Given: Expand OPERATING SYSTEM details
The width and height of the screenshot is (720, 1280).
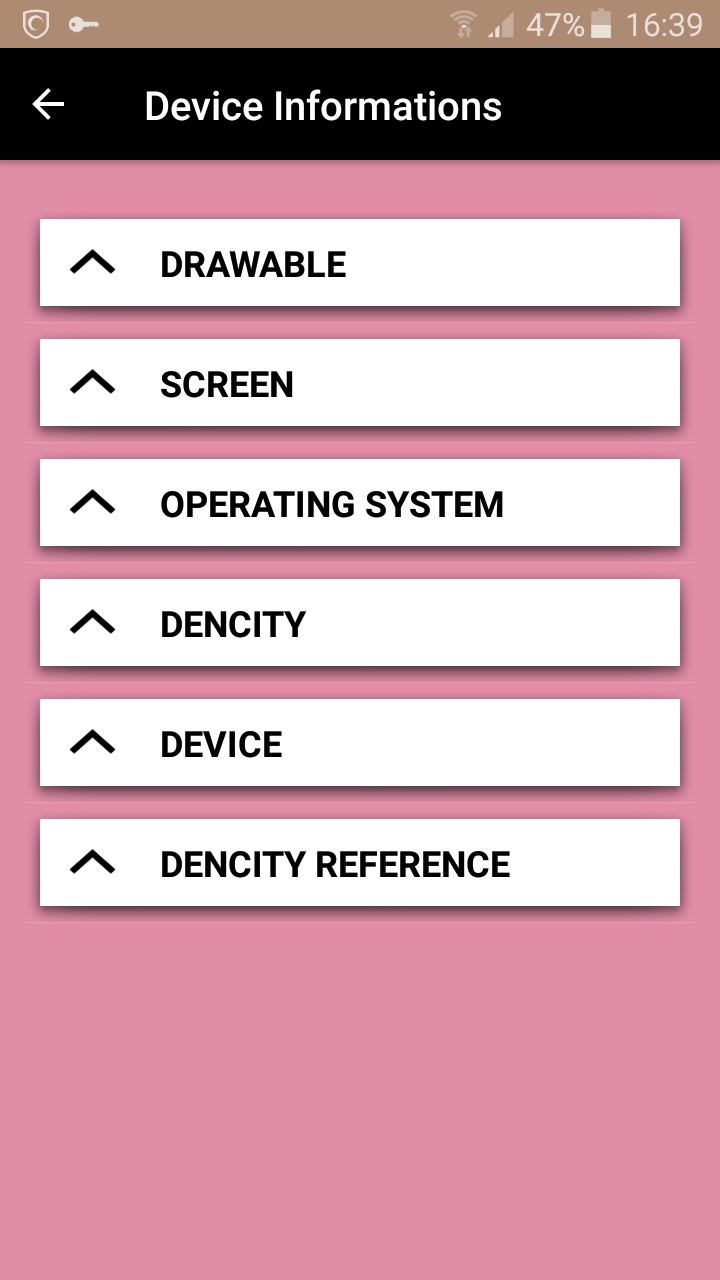Looking at the screenshot, I should click(359, 503).
